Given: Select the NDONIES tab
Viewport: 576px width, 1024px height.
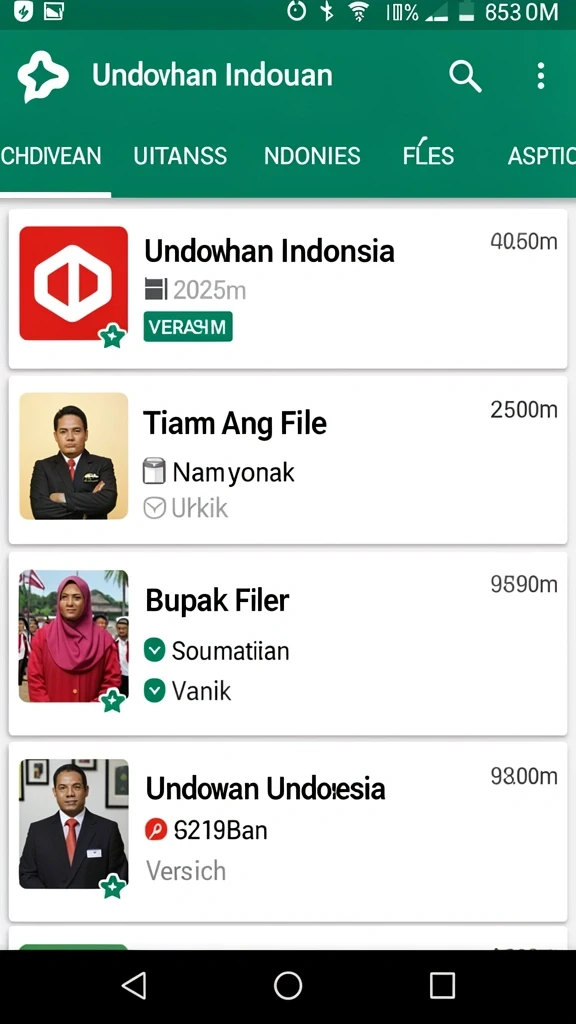Looking at the screenshot, I should point(312,156).
